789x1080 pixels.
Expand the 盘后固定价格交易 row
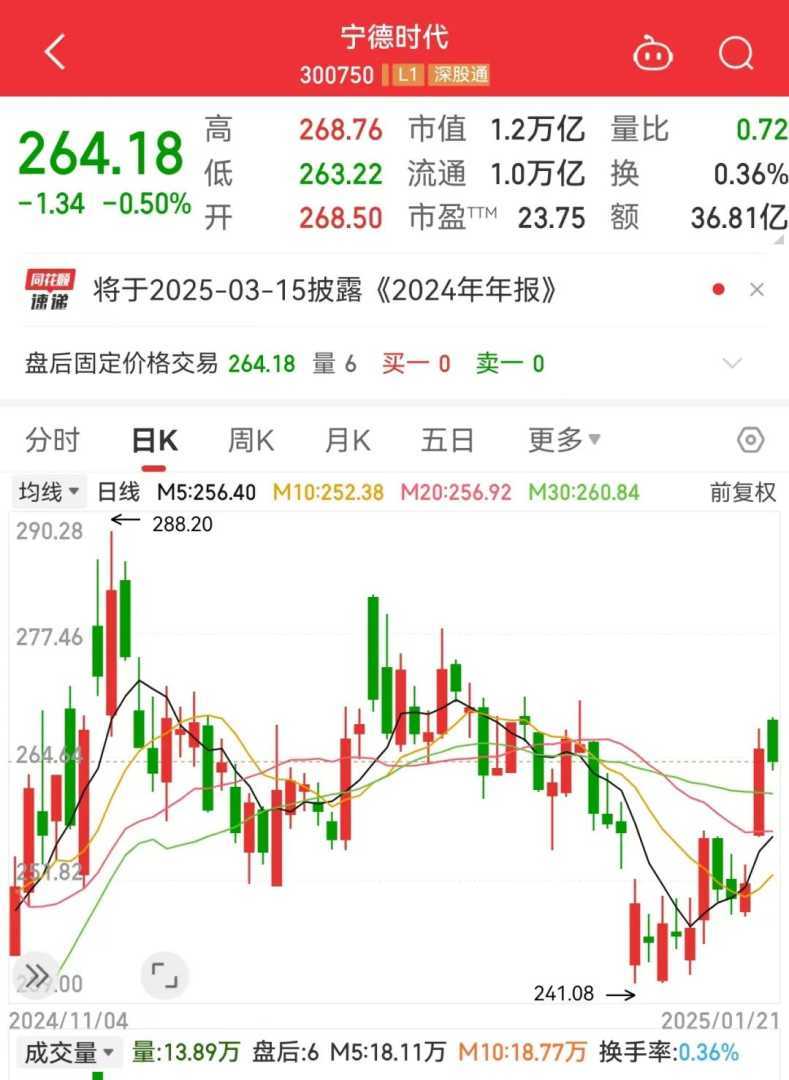click(733, 363)
